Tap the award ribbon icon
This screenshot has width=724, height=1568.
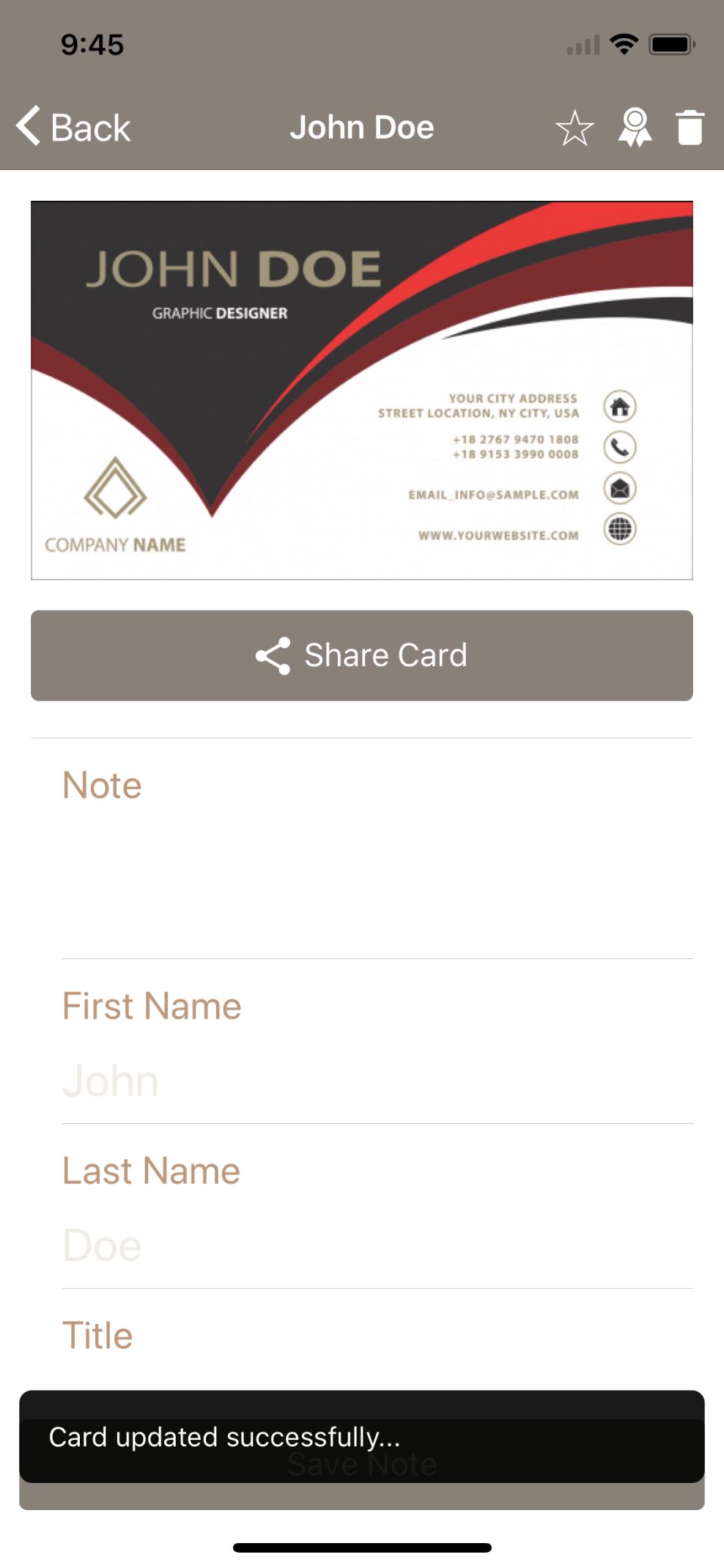(635, 128)
